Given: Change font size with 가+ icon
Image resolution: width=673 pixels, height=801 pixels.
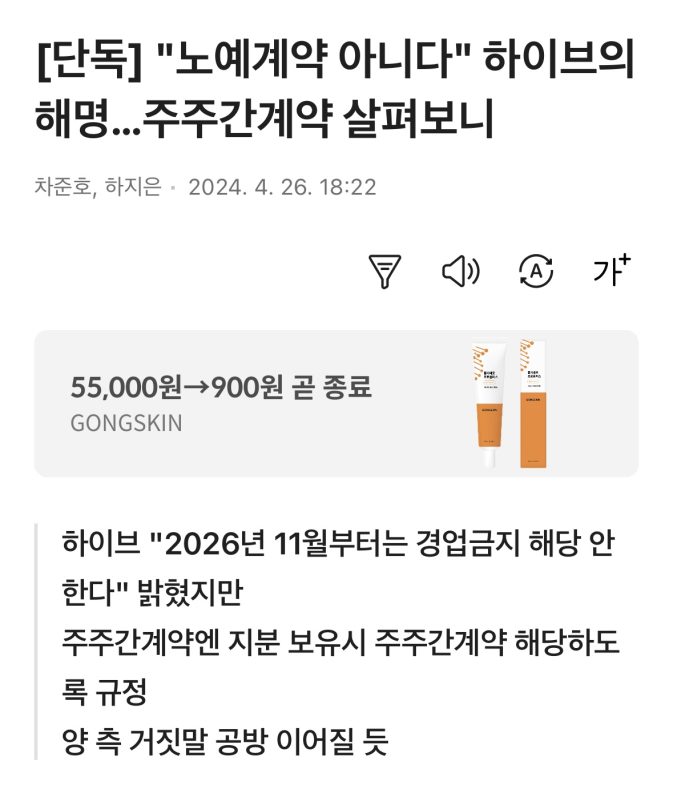Looking at the screenshot, I should [611, 270].
